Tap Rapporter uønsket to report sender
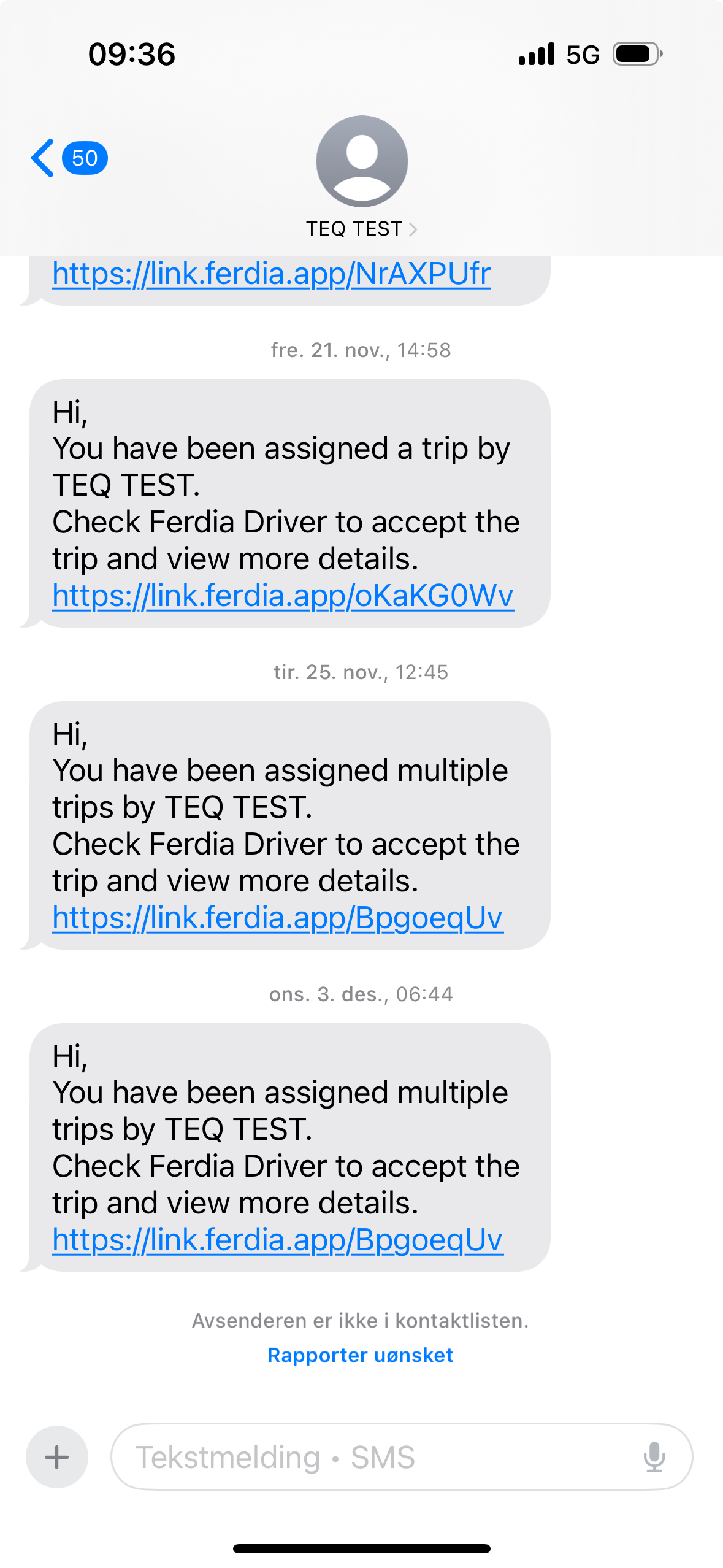 pyautogui.click(x=361, y=1355)
